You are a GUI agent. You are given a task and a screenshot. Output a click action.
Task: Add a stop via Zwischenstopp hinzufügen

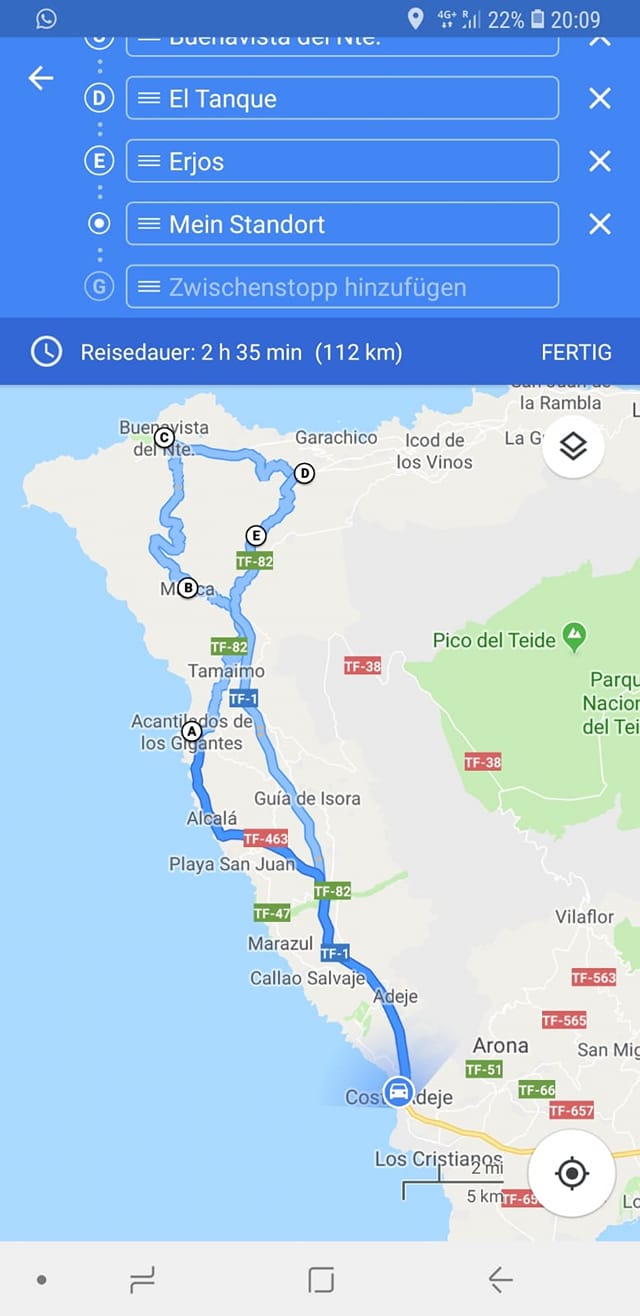click(x=342, y=287)
